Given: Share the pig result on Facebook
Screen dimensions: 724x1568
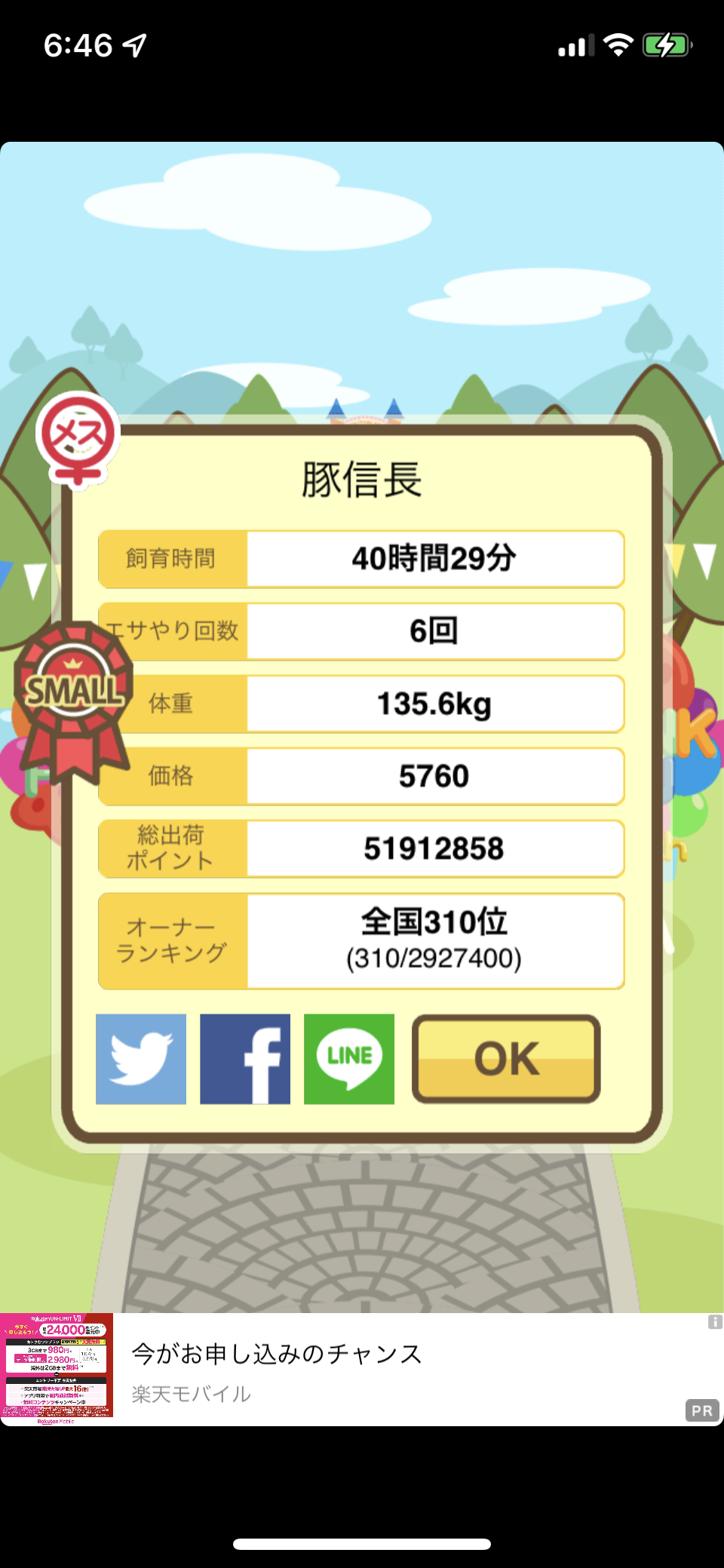Looking at the screenshot, I should point(245,1059).
